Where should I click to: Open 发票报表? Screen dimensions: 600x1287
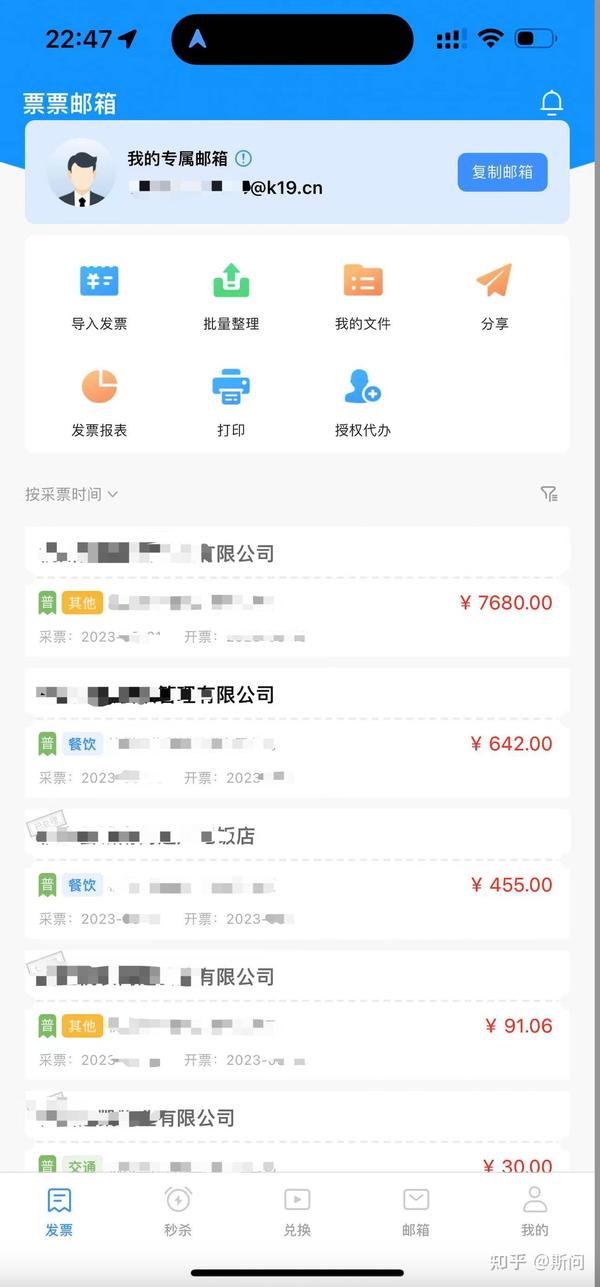click(99, 403)
